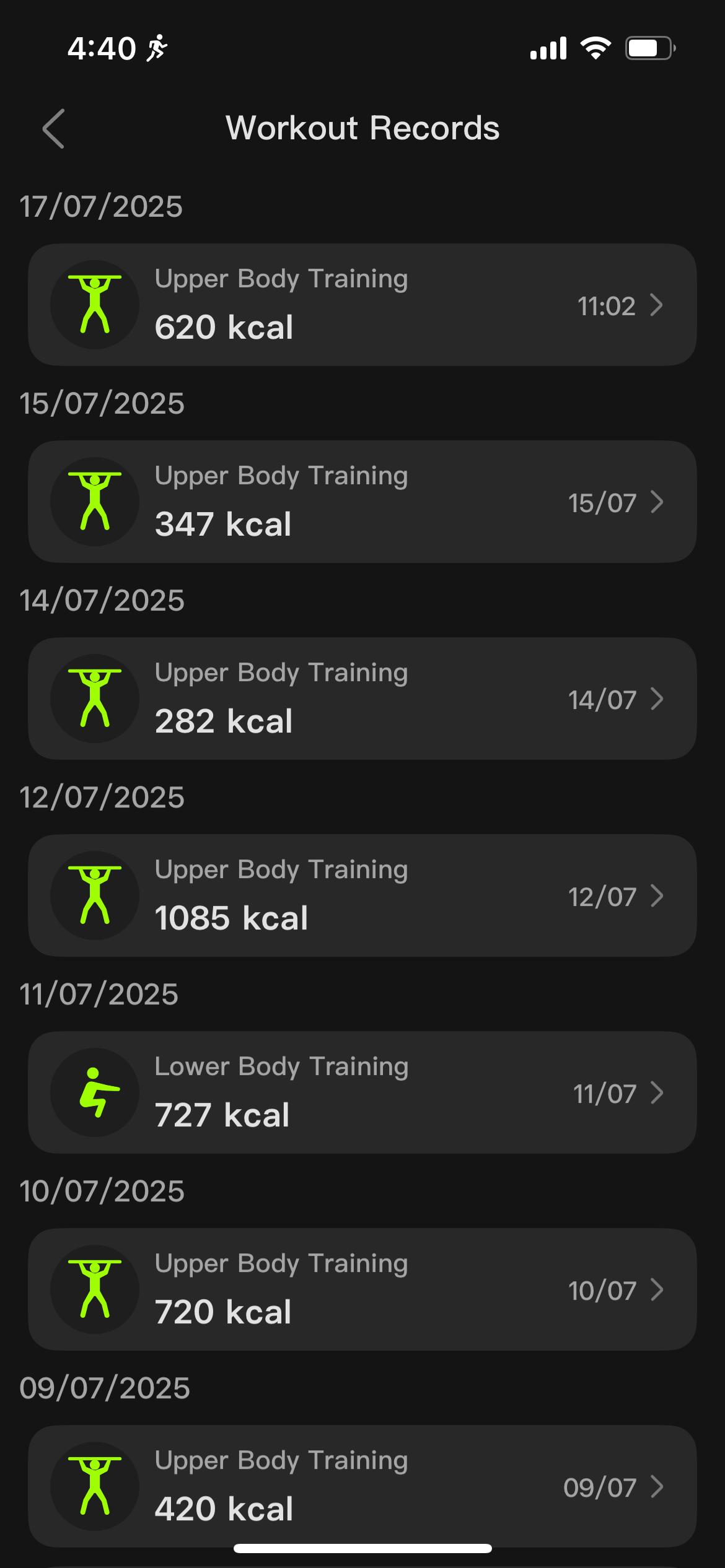Image resolution: width=725 pixels, height=1568 pixels.
Task: Open the 1085 kcal Upper Body Training record
Action: point(362,895)
